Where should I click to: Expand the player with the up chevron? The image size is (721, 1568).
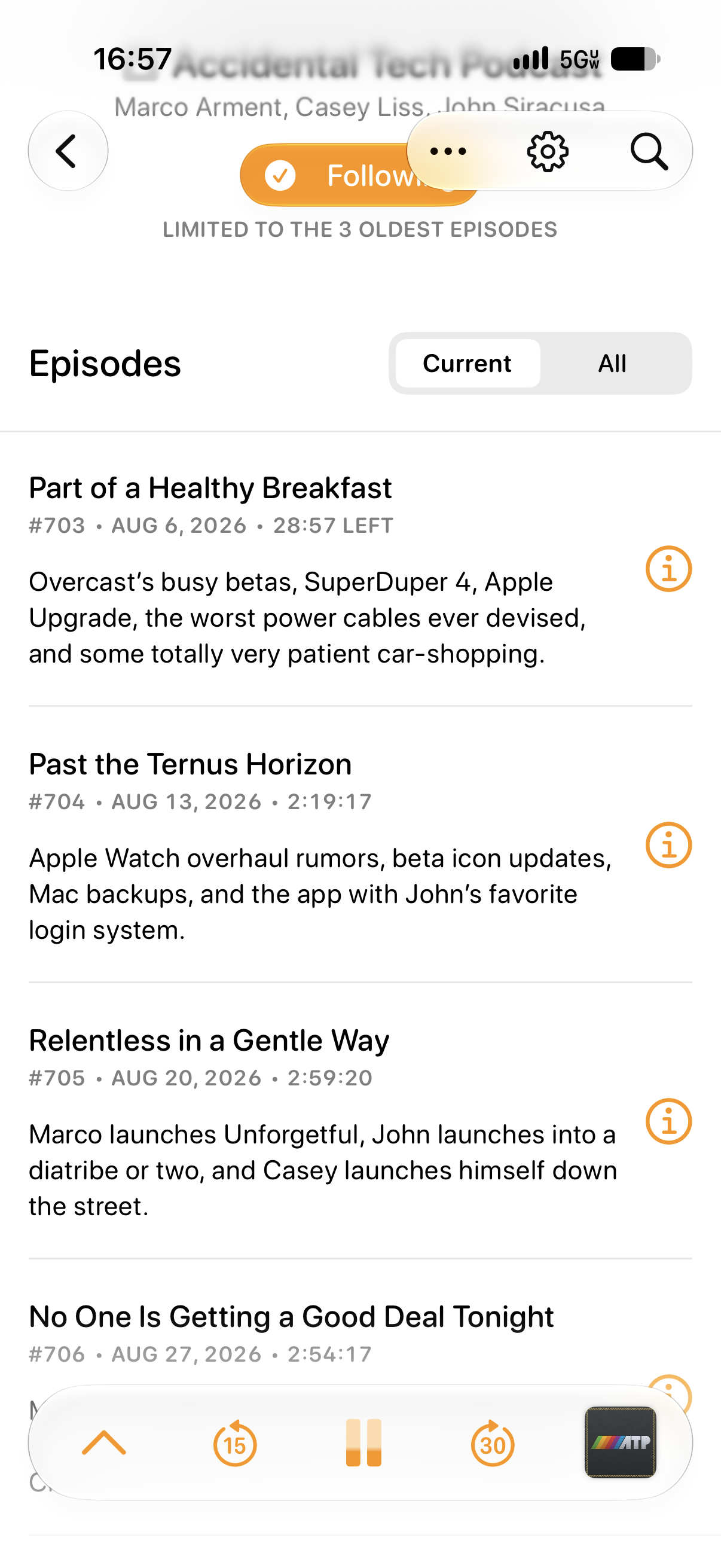tap(103, 1442)
